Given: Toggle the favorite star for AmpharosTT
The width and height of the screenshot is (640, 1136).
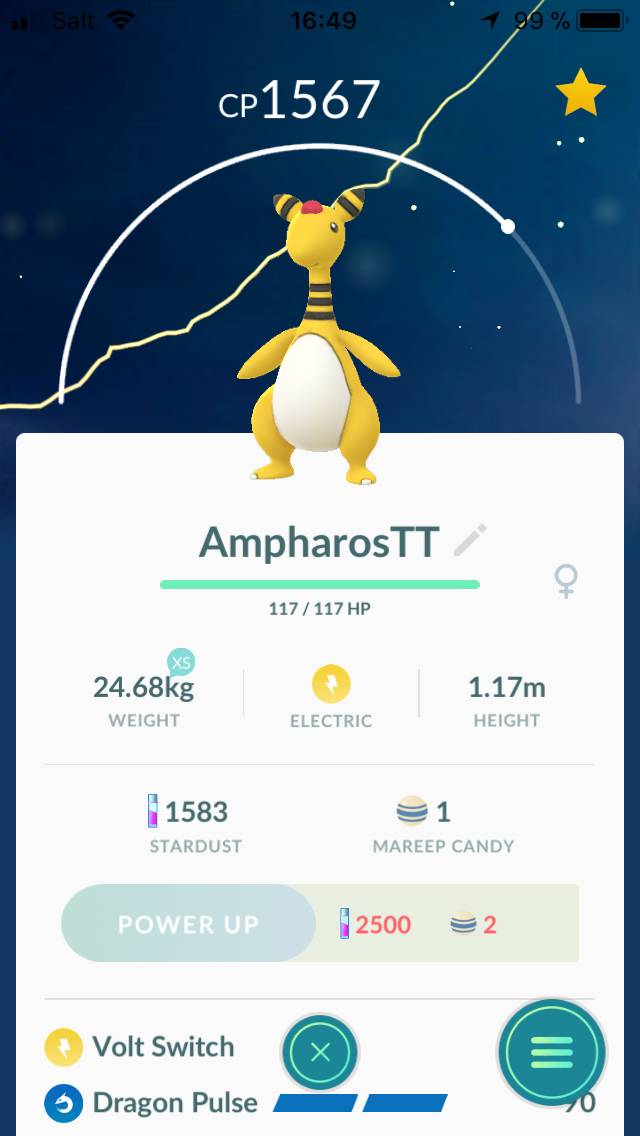Looking at the screenshot, I should tap(581, 92).
